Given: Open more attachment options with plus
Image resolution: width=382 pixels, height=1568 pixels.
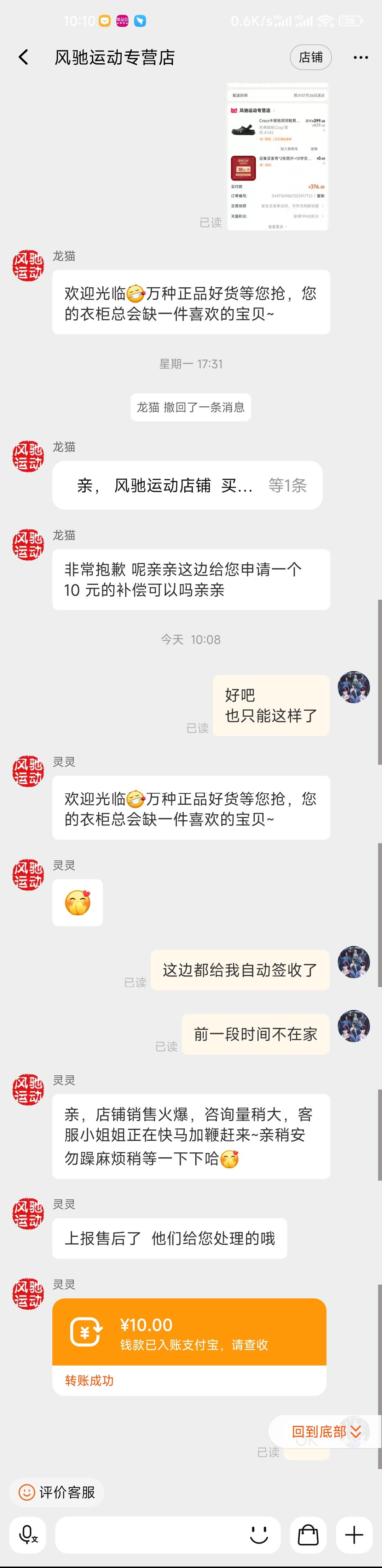Looking at the screenshot, I should pyautogui.click(x=354, y=1534).
